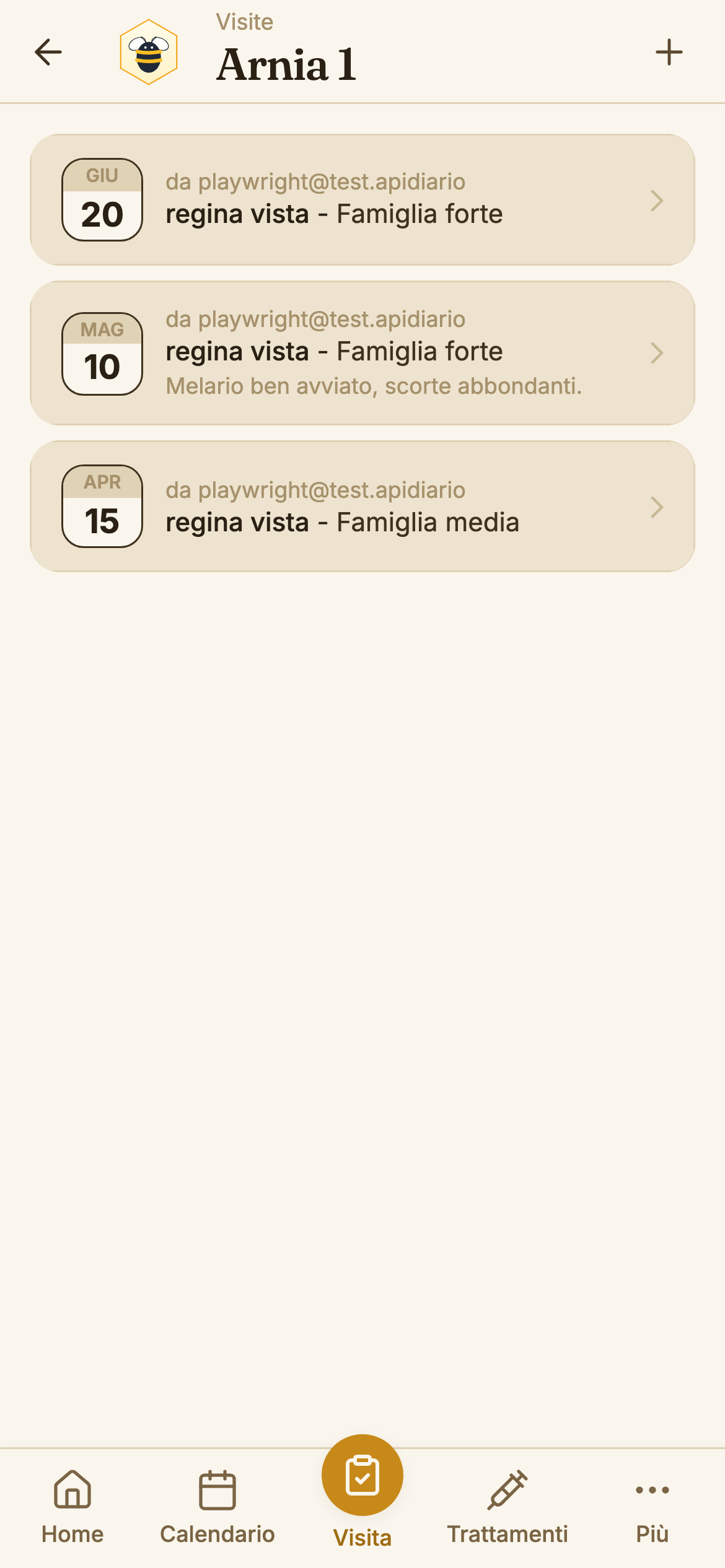
Task: Switch to the Home tab
Action: click(72, 1507)
